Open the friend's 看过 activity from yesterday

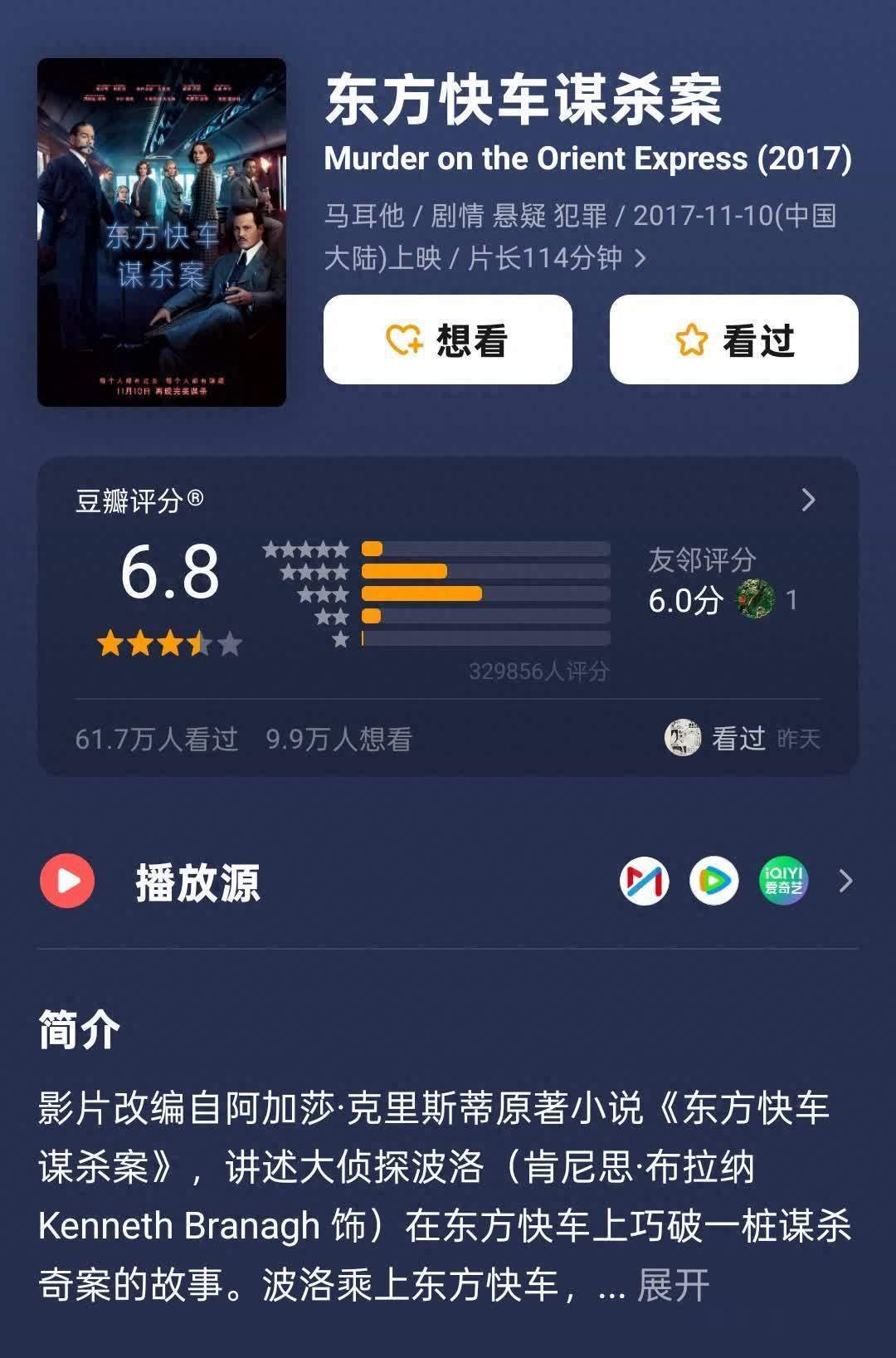(742, 738)
